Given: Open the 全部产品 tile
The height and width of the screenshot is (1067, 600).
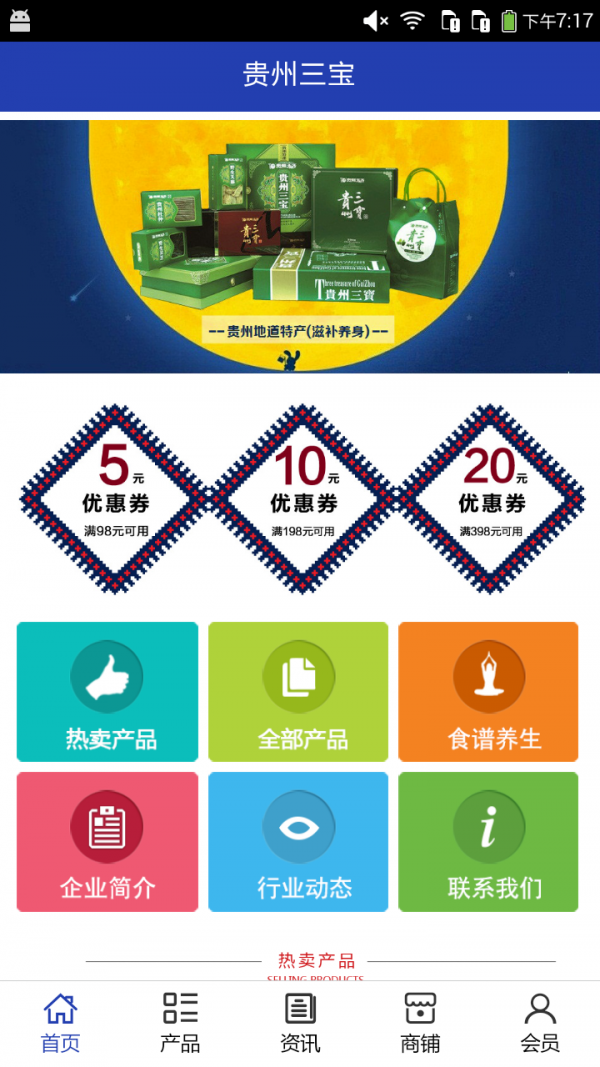Looking at the screenshot, I should click(298, 692).
